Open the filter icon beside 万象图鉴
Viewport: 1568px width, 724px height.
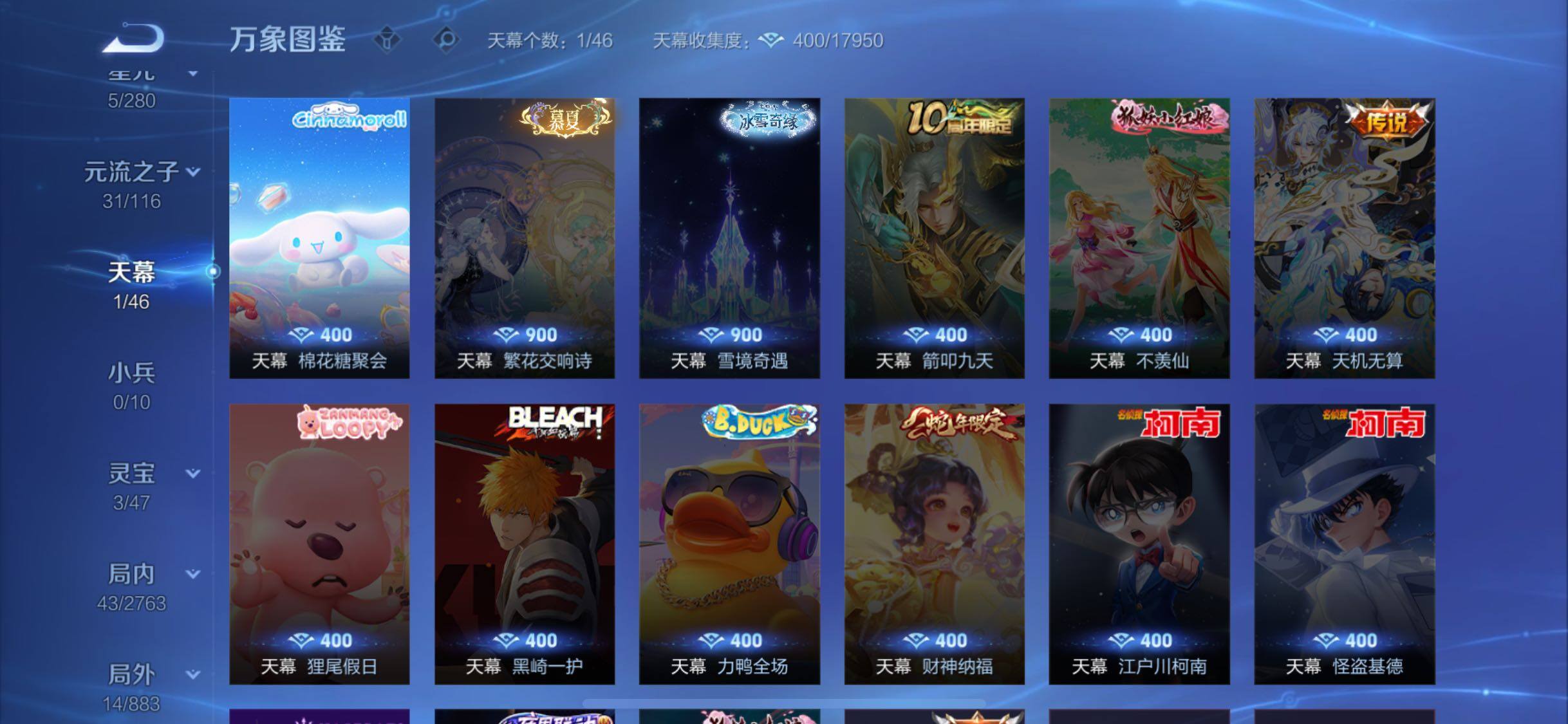(x=387, y=40)
